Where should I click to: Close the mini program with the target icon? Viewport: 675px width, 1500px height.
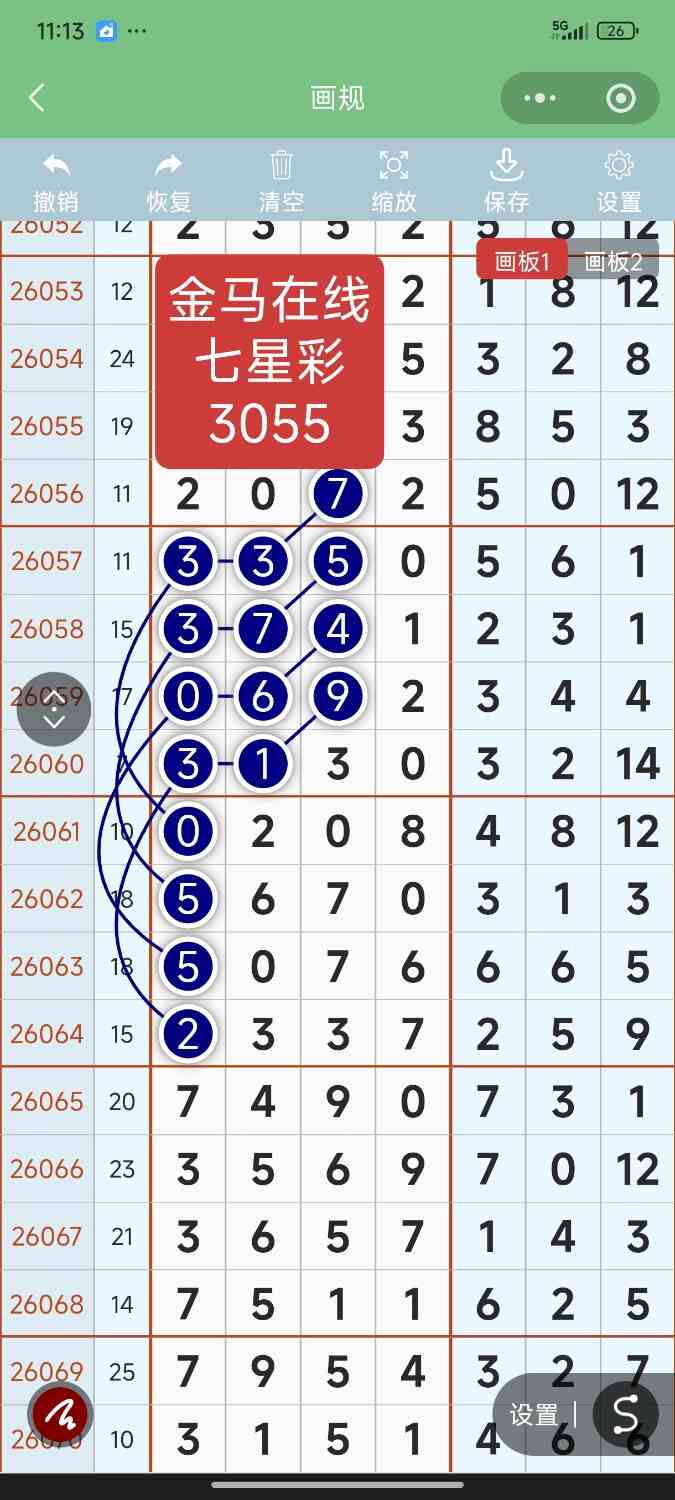point(621,98)
